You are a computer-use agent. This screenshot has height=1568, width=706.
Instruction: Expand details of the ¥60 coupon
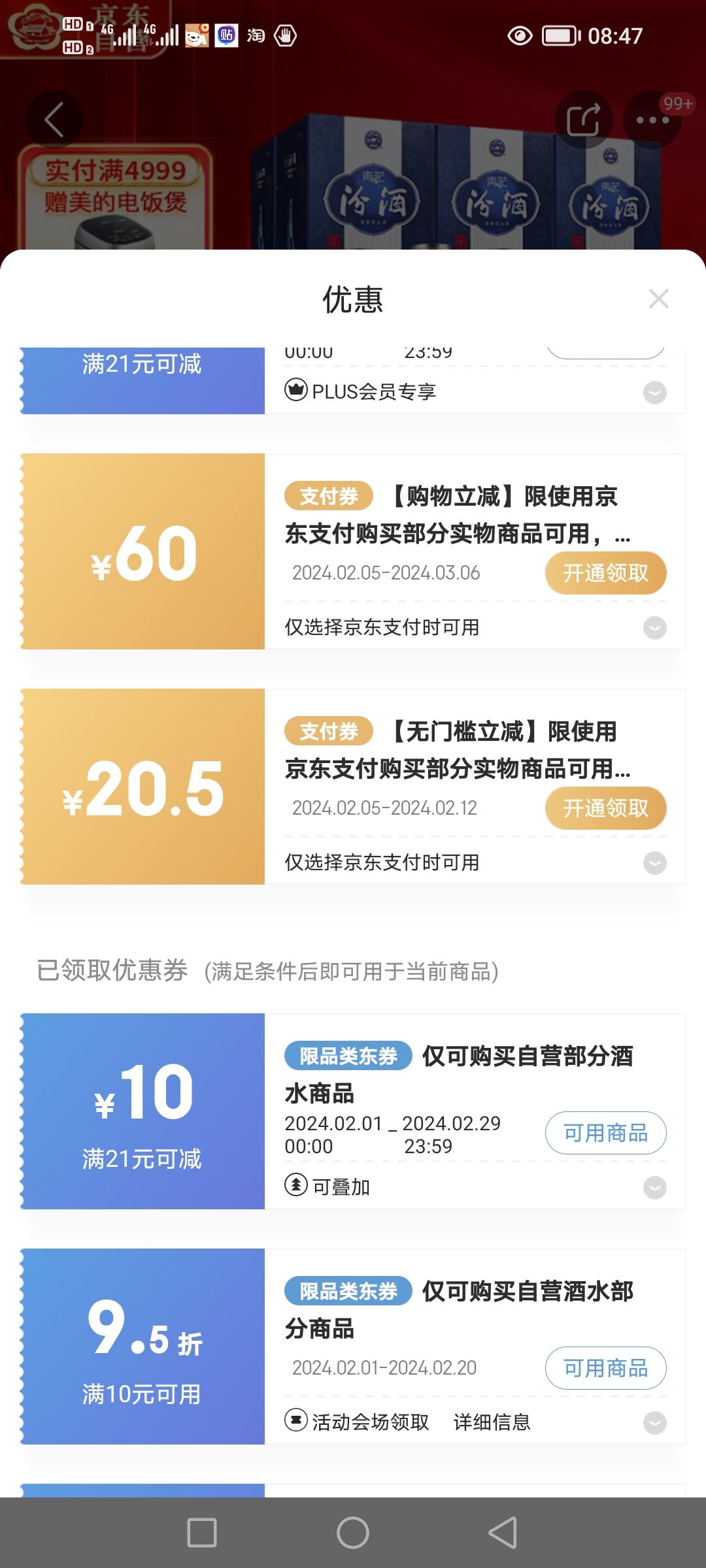[654, 628]
